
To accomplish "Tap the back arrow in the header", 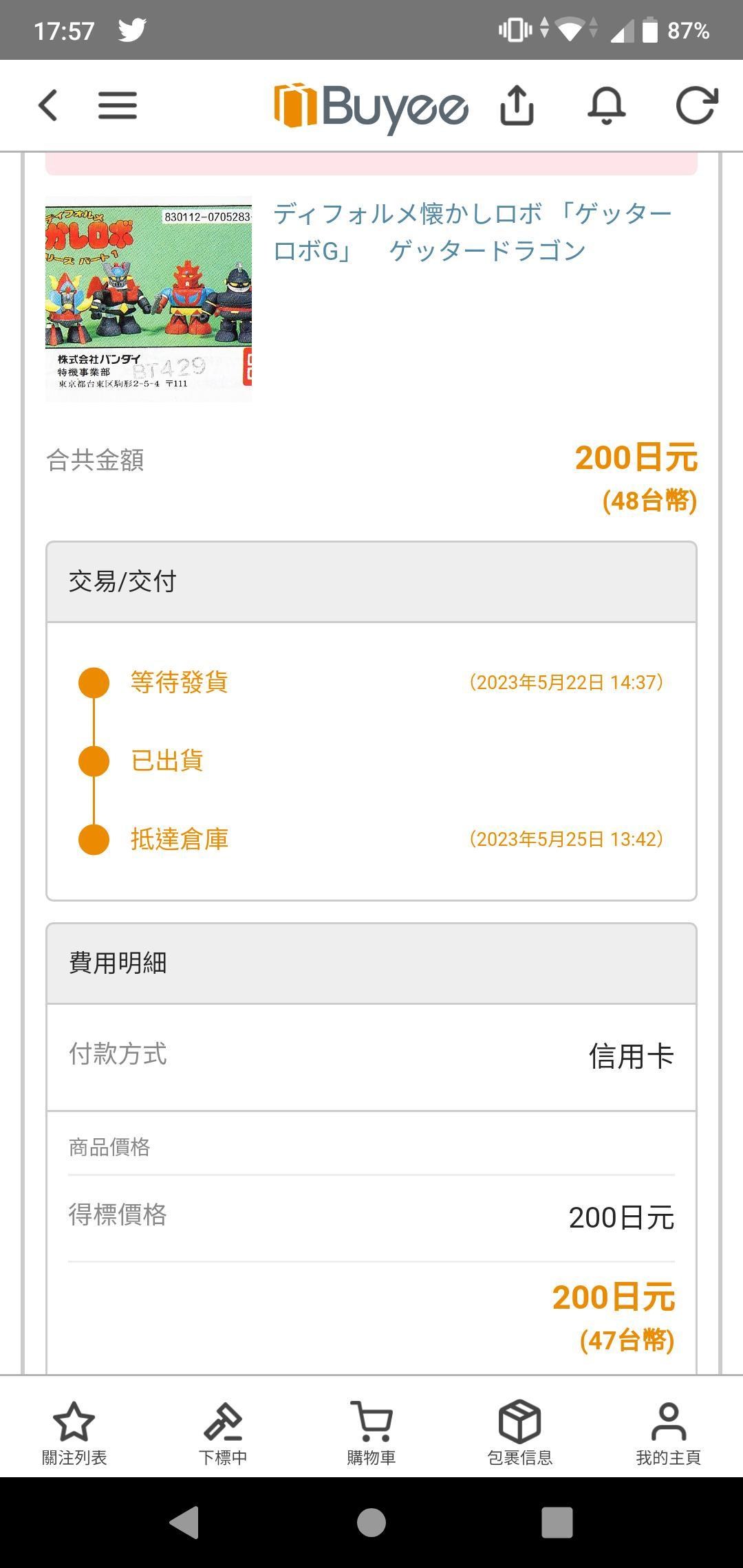I will click(46, 107).
